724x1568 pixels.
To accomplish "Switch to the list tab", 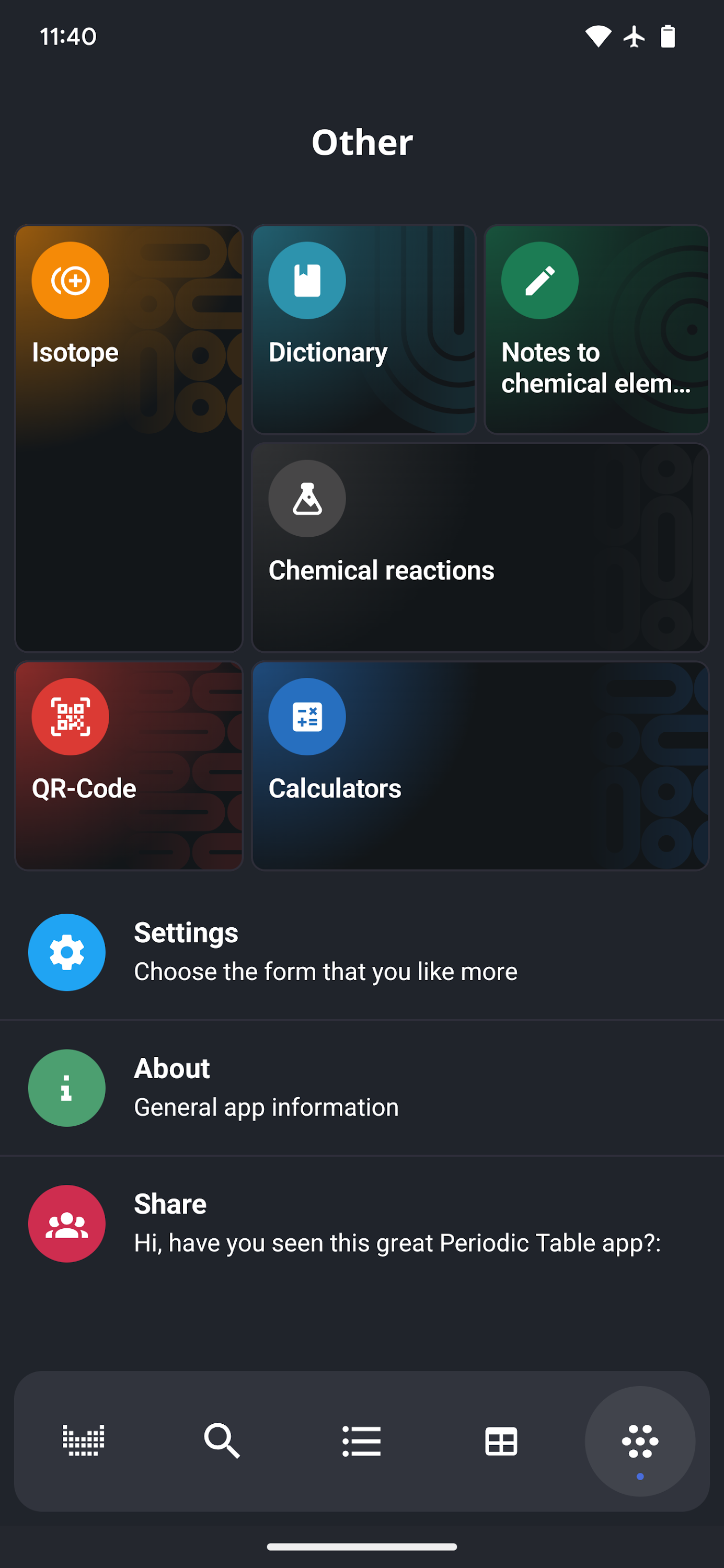I will coord(362,1441).
